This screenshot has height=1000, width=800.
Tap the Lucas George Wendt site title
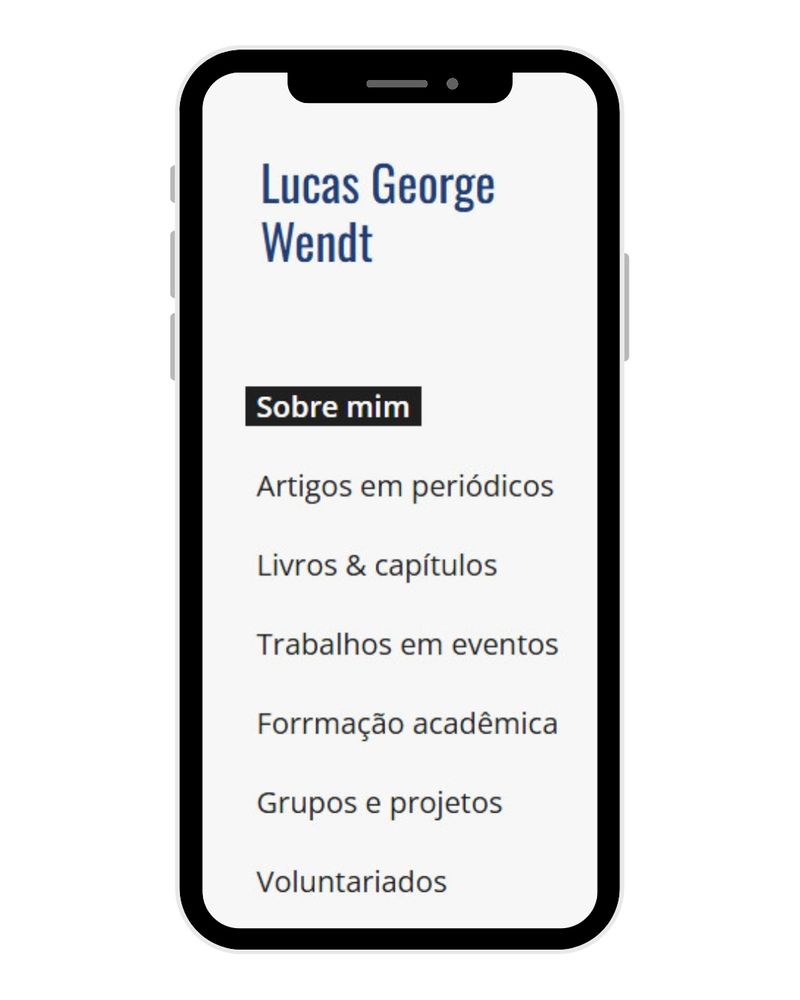point(378,212)
